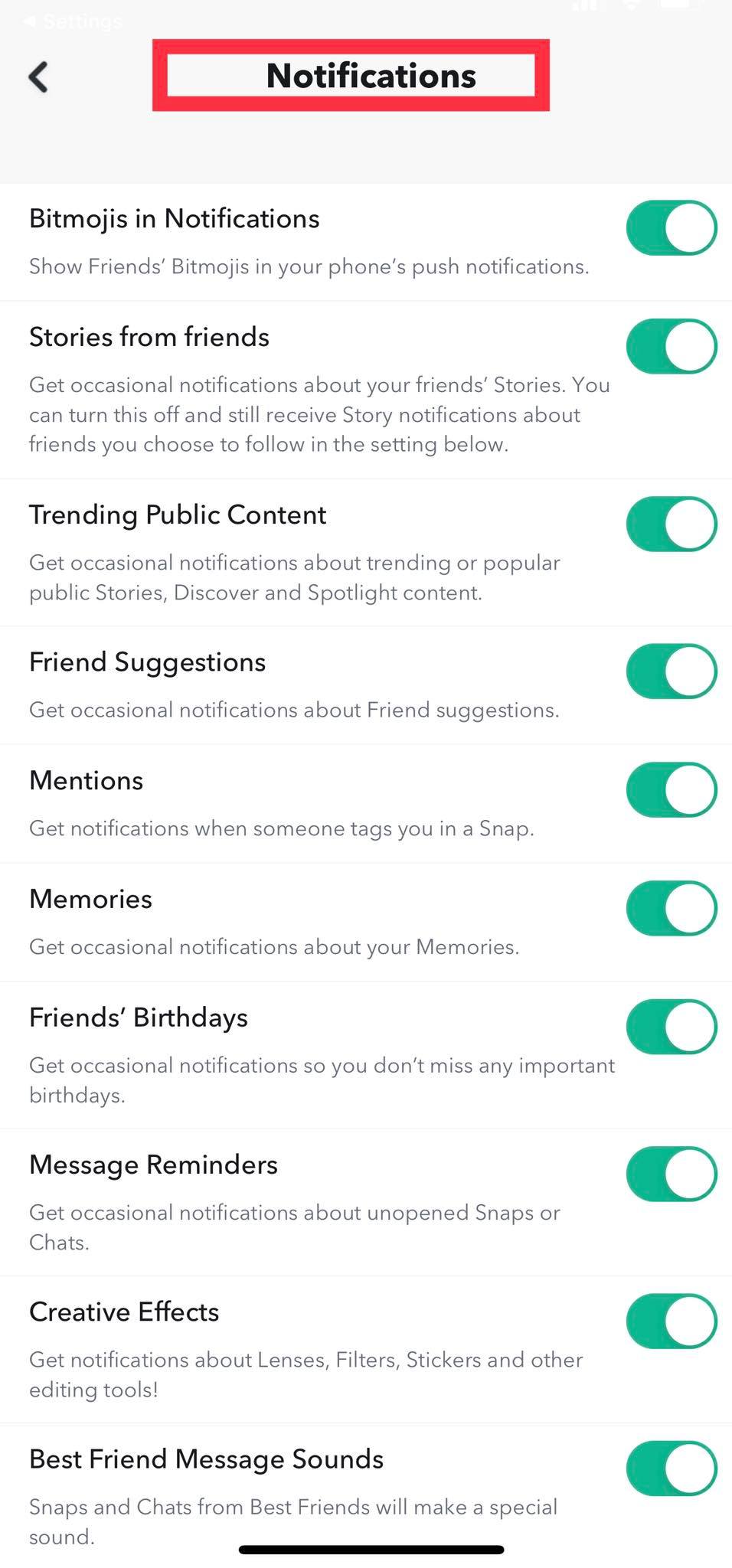Turn off Friends' Birthdays reminders
Image resolution: width=732 pixels, height=1568 pixels.
672,1026
